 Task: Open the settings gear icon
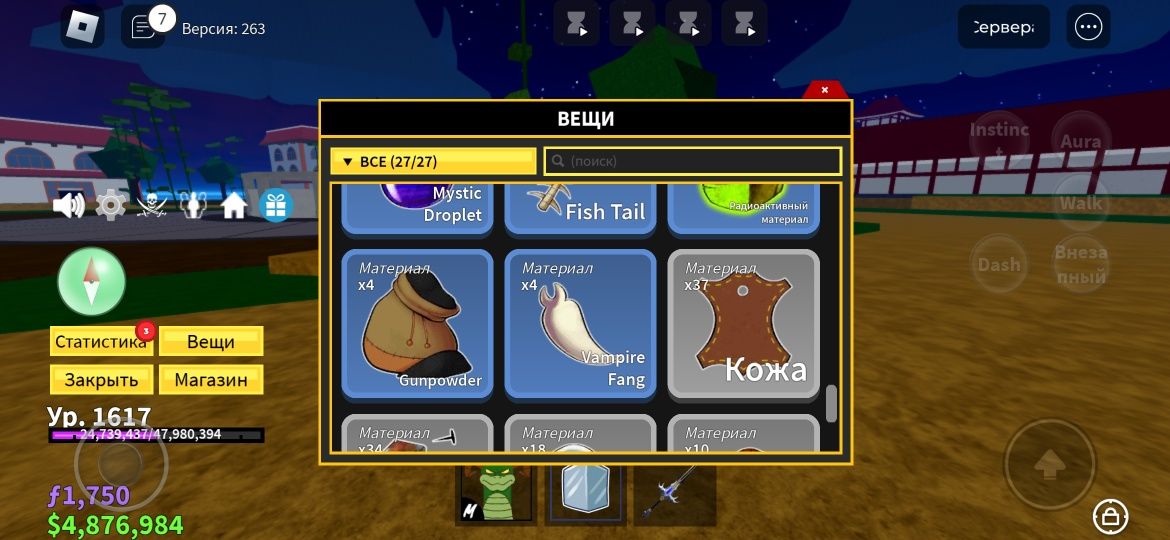click(x=110, y=206)
